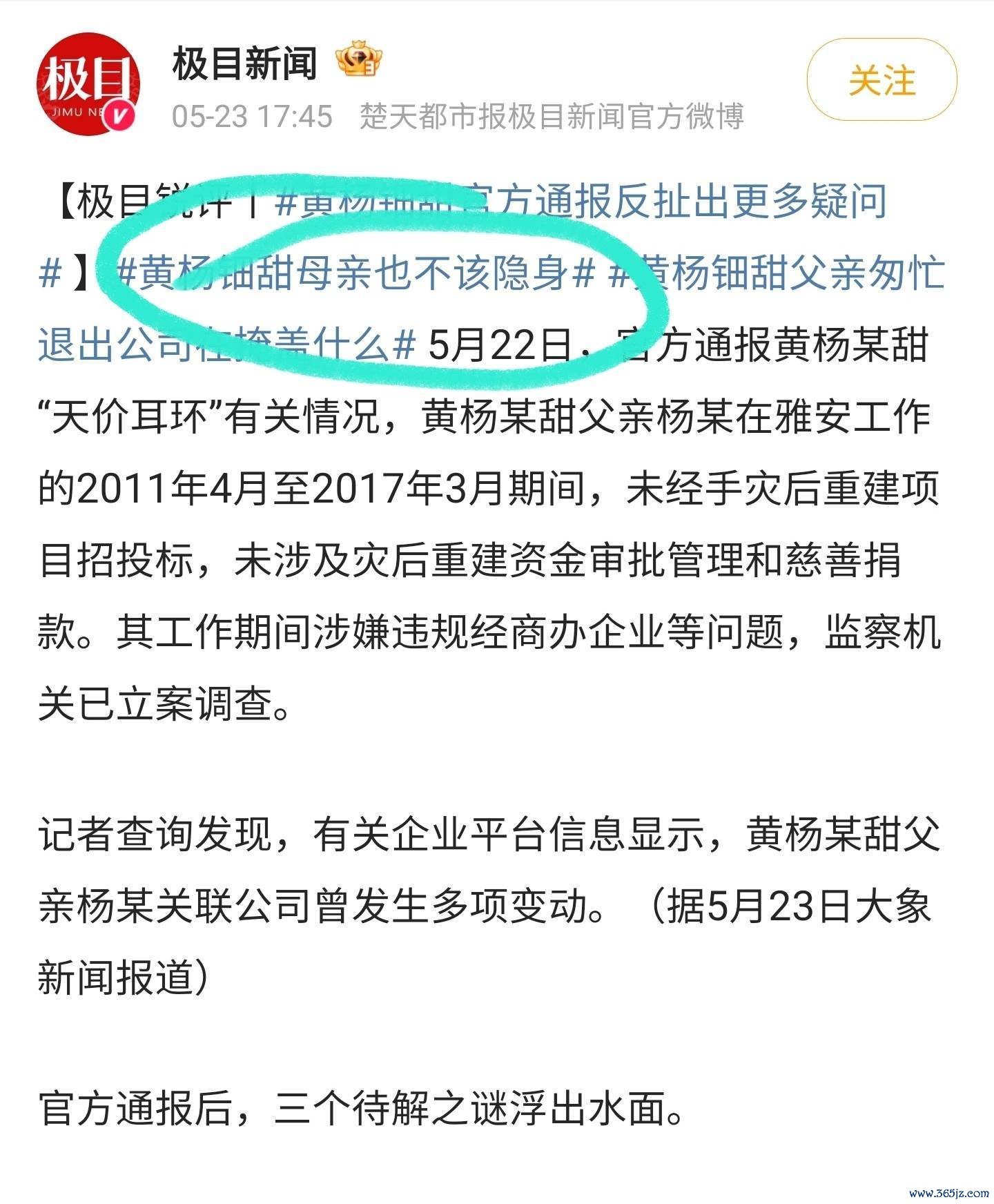Image resolution: width=994 pixels, height=1204 pixels.
Task: Follow the 极目新闻 account
Action: pos(881,81)
